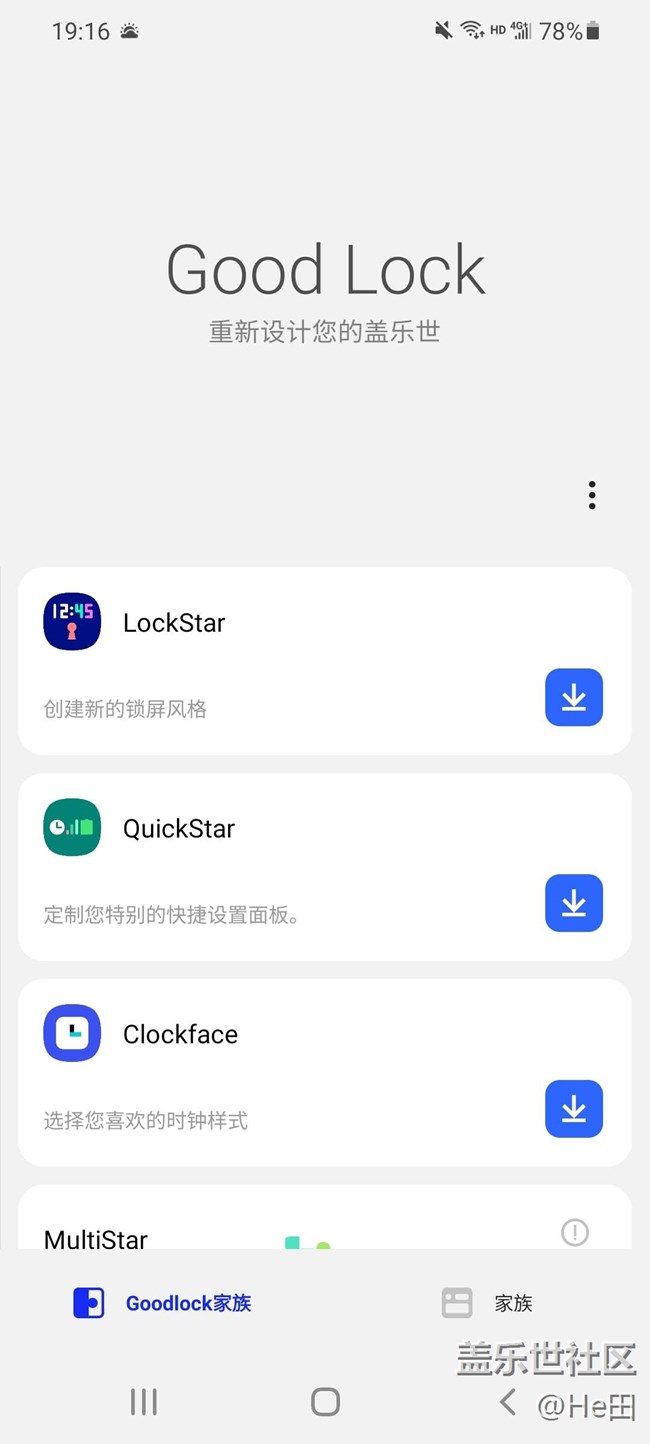Open the Clockface card
650x1444 pixels.
(325, 1073)
